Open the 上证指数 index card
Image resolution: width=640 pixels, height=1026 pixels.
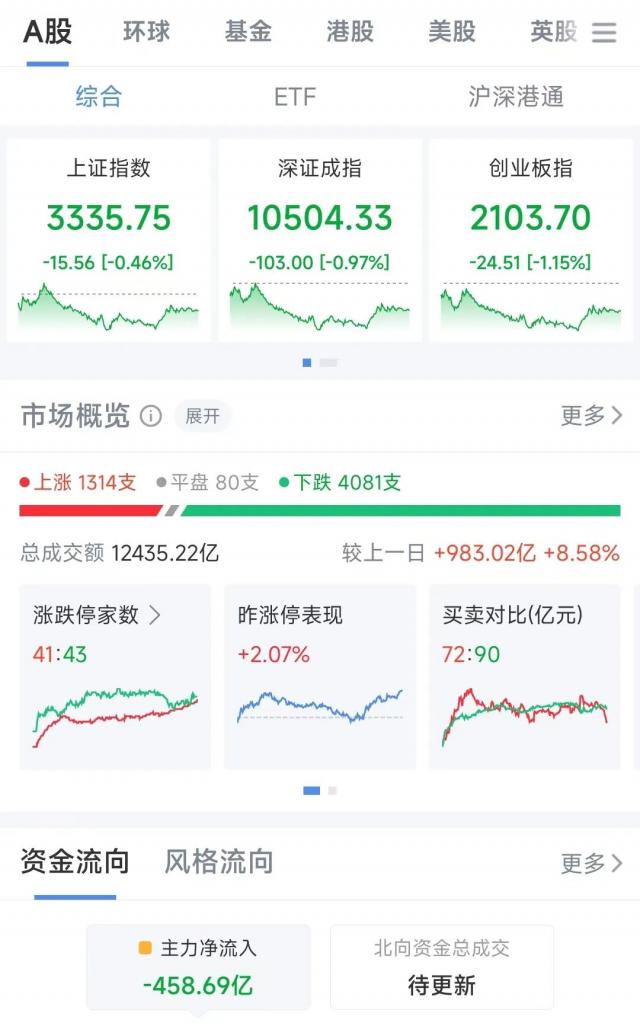[x=109, y=240]
